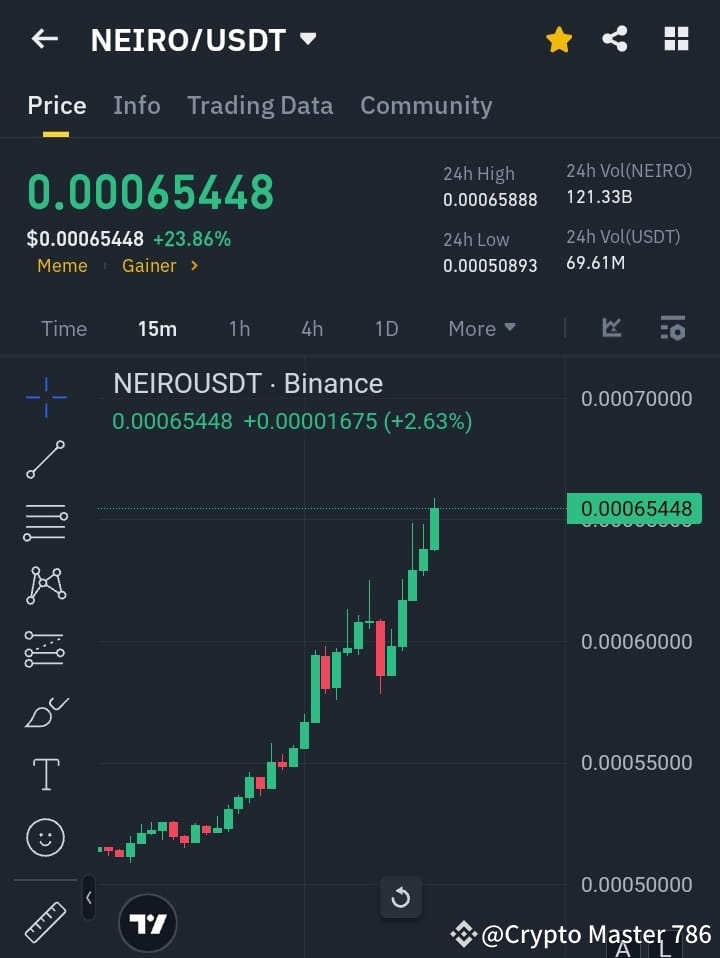Select the brush drawing tool
Viewport: 720px width, 958px height.
point(44,712)
